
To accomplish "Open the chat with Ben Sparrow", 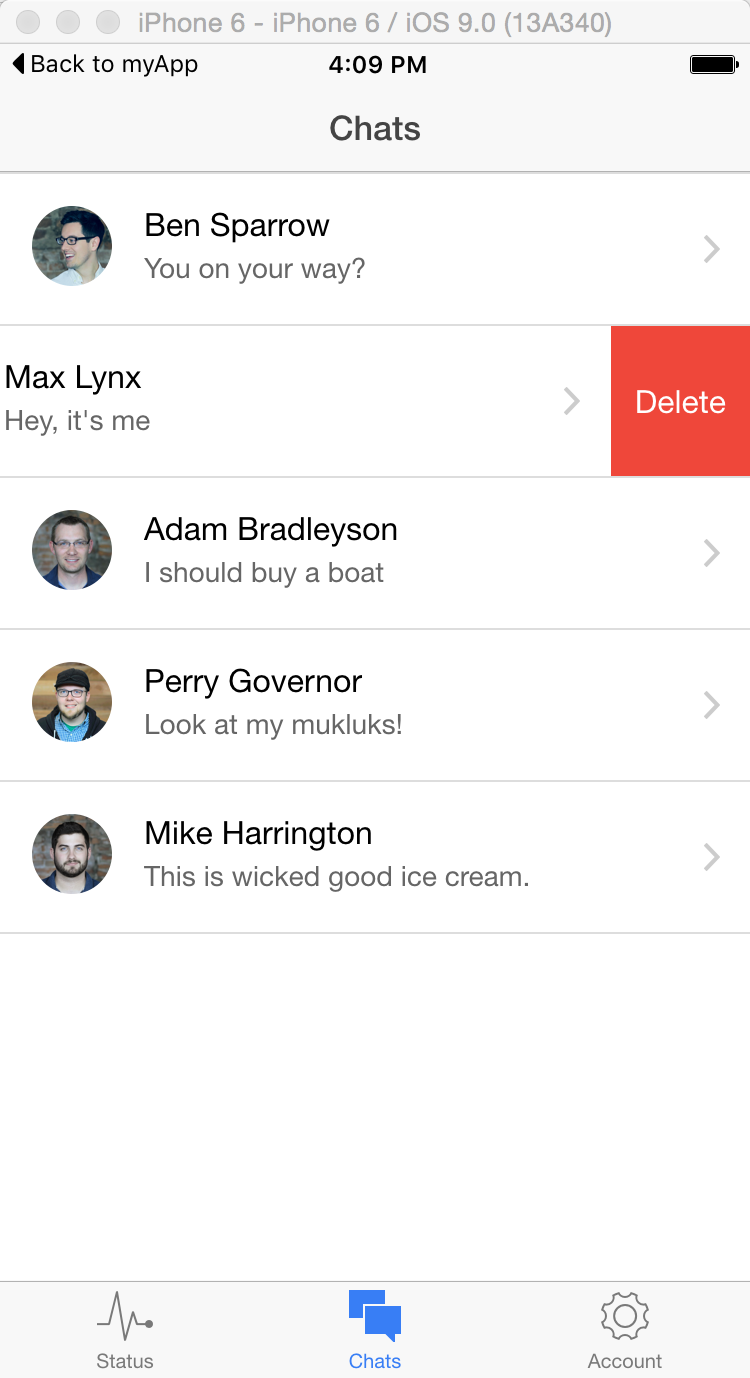I will 375,248.
